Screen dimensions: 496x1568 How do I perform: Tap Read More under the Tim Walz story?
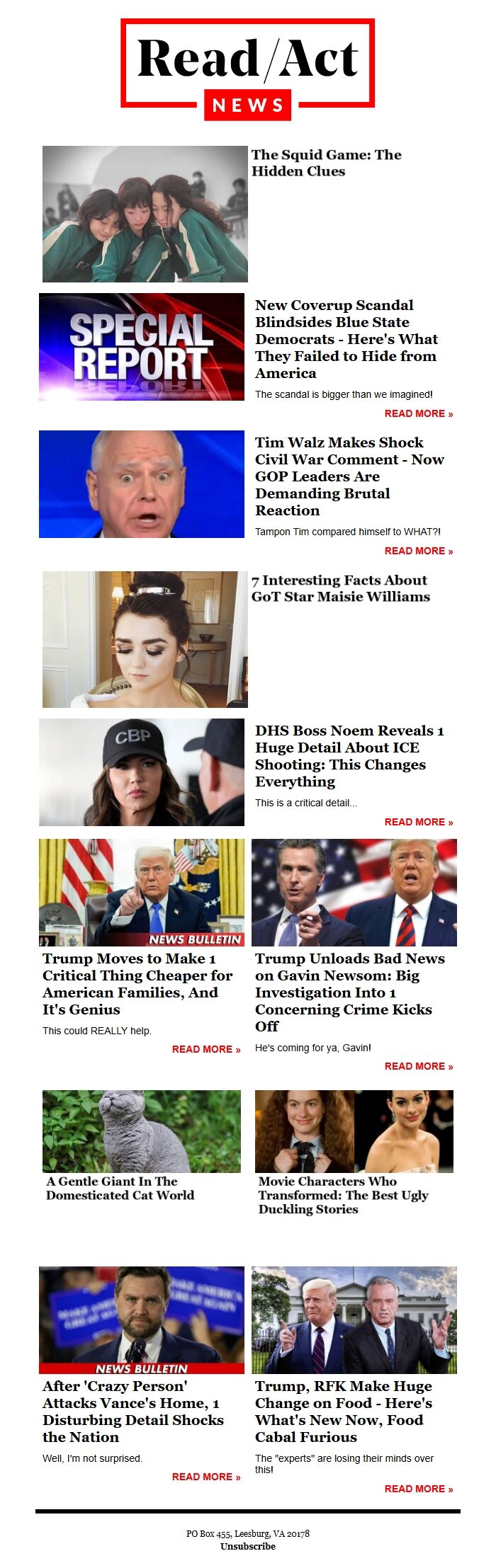pyautogui.click(x=418, y=551)
